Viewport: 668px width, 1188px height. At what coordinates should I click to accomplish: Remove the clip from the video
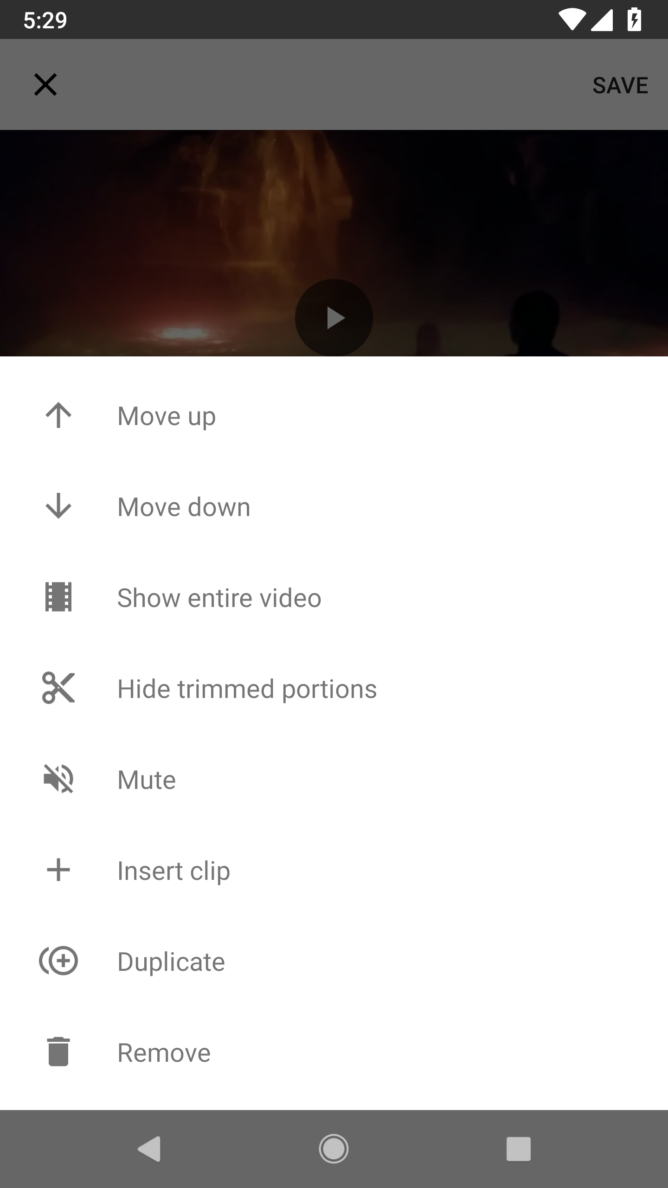(163, 1053)
